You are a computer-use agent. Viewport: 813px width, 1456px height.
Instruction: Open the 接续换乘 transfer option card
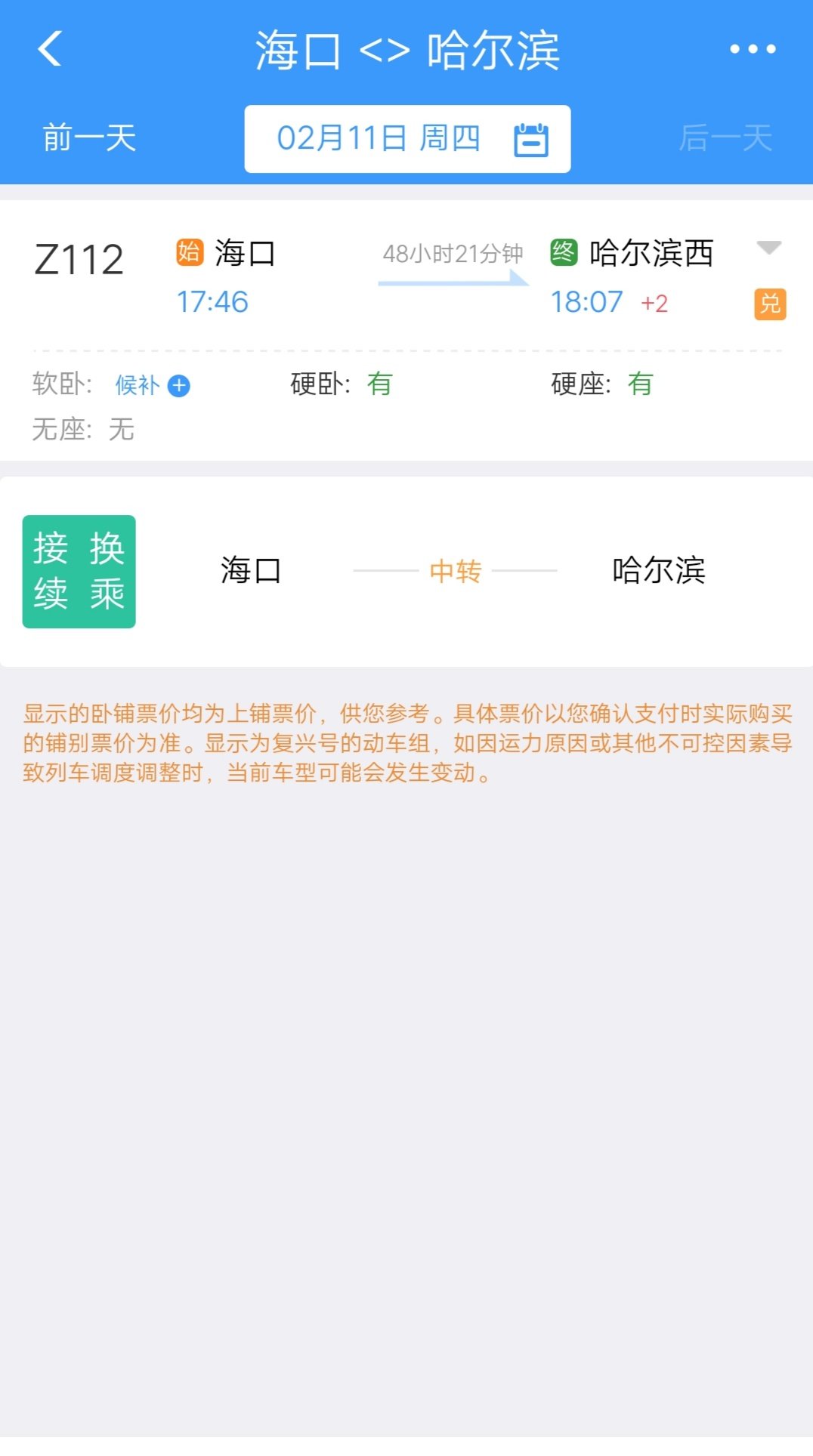(x=406, y=571)
